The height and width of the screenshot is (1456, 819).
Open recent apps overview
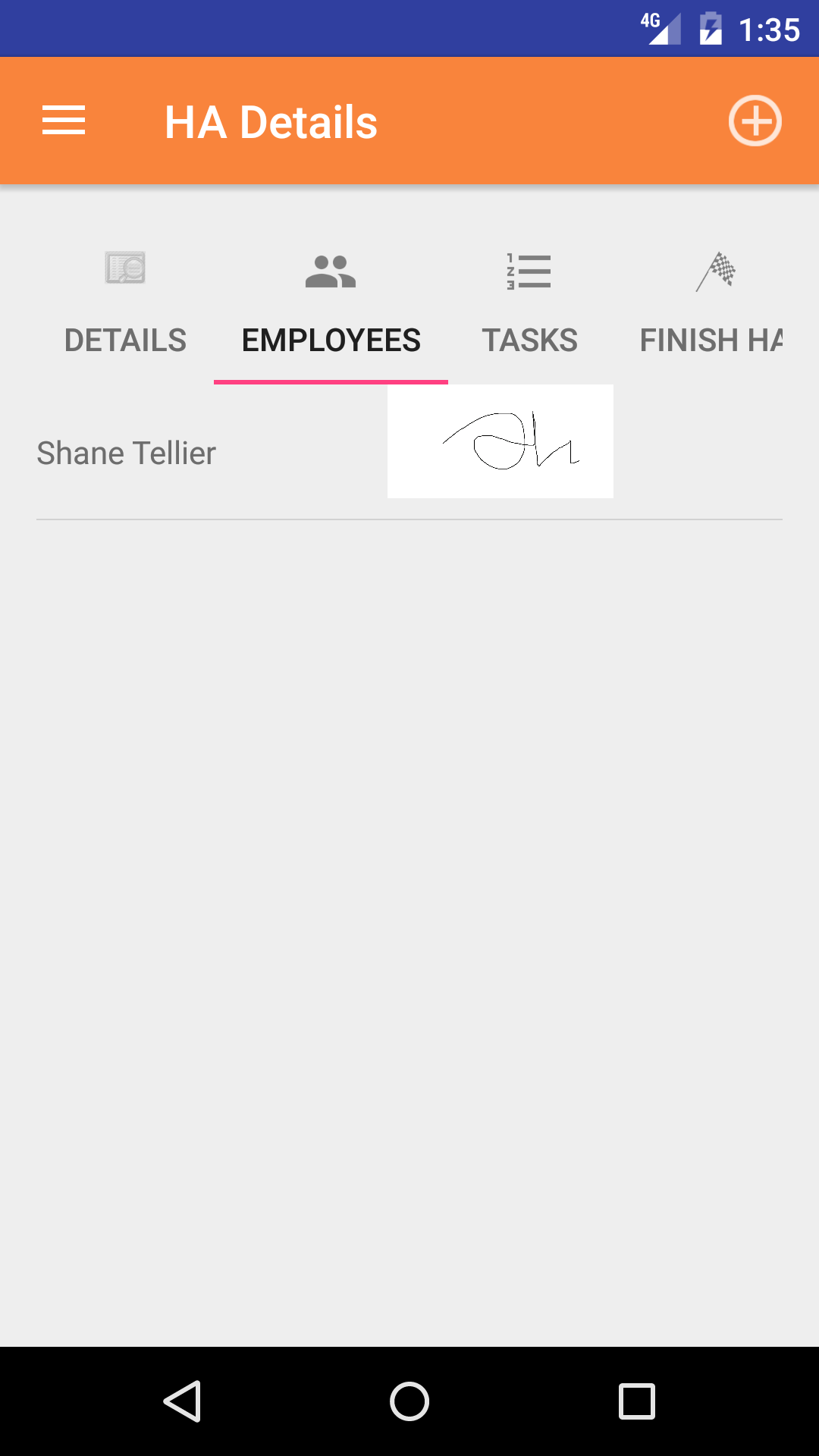click(637, 1401)
